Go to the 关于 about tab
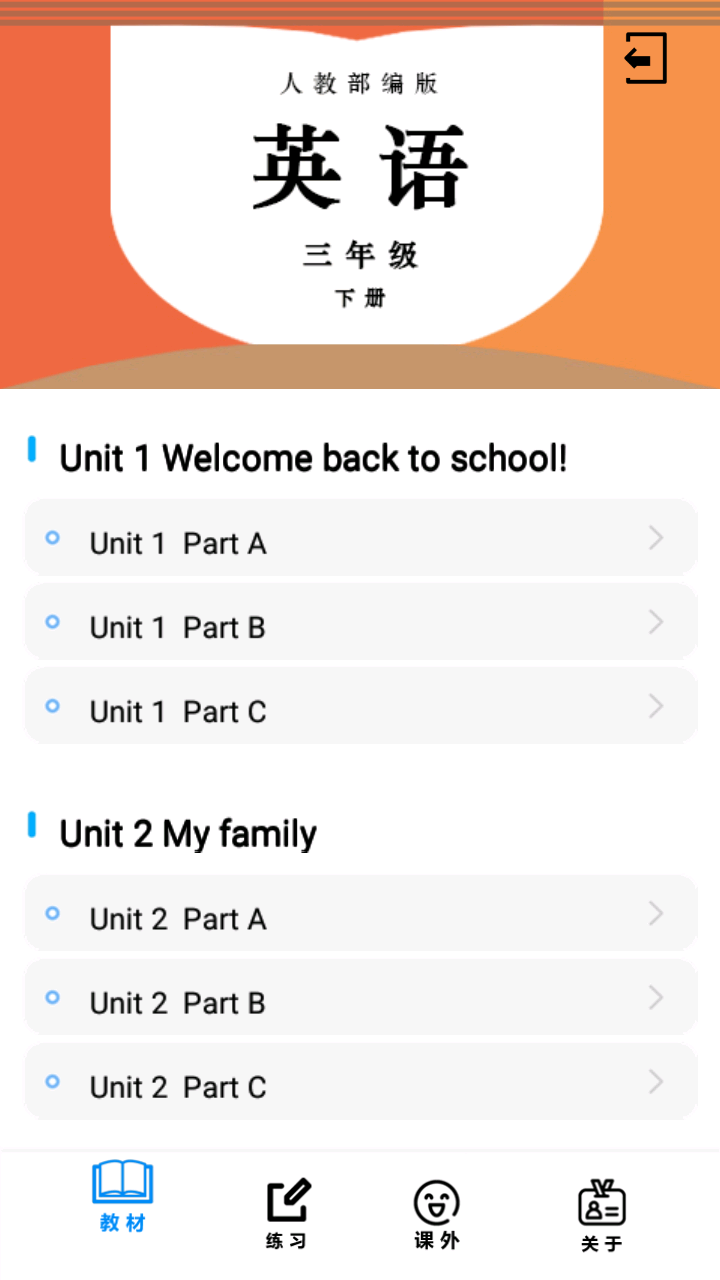720x1280 pixels. (x=602, y=1215)
